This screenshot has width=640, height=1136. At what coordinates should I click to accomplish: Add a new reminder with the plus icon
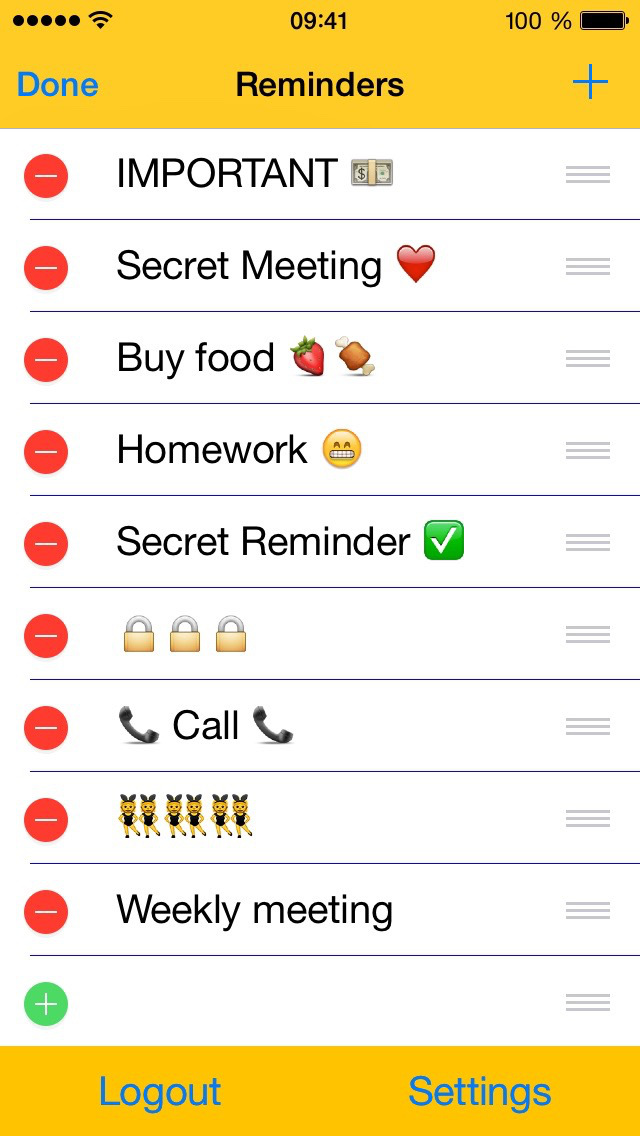point(590,83)
